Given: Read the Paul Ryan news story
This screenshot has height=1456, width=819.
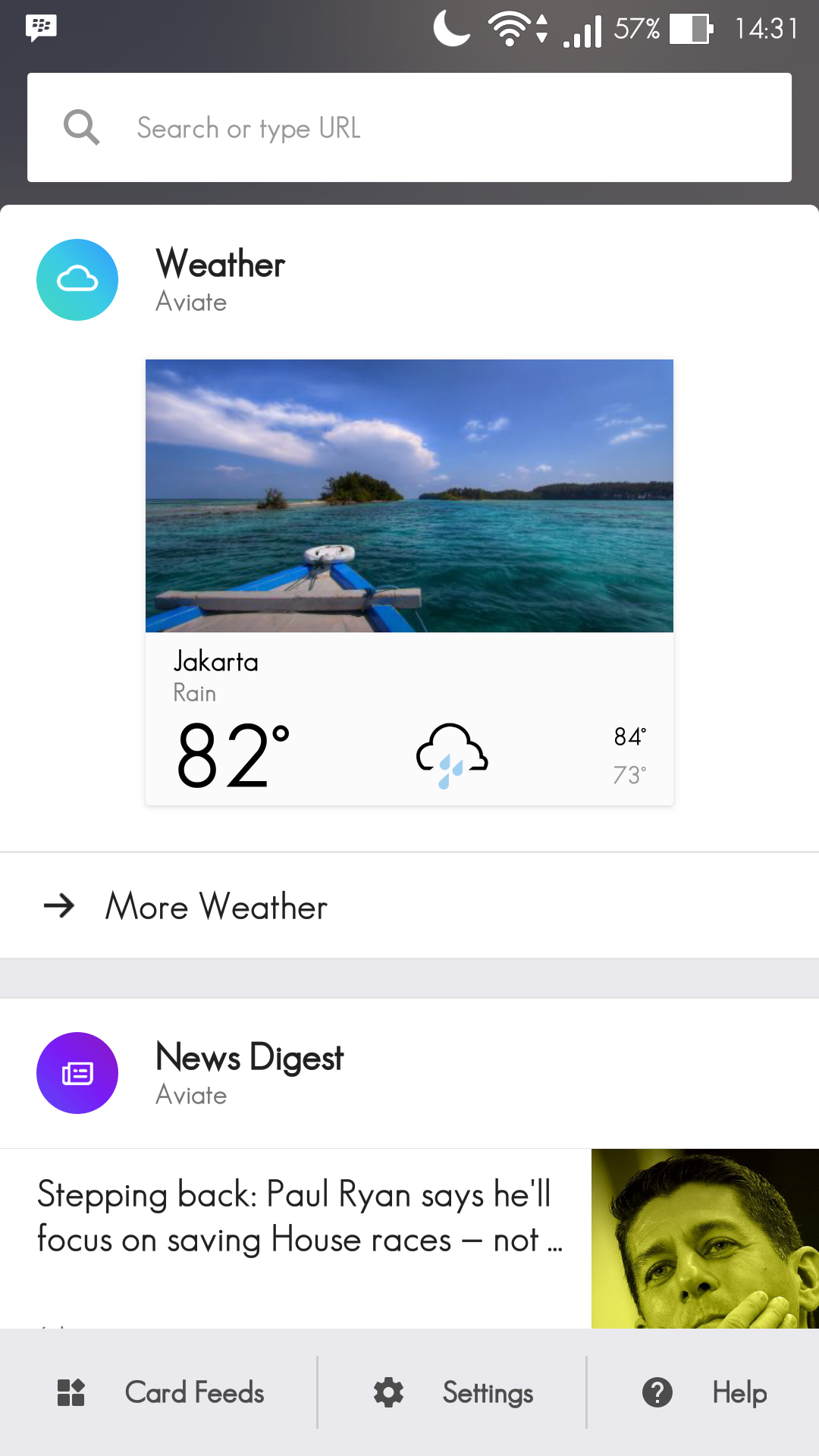Looking at the screenshot, I should coord(300,1217).
